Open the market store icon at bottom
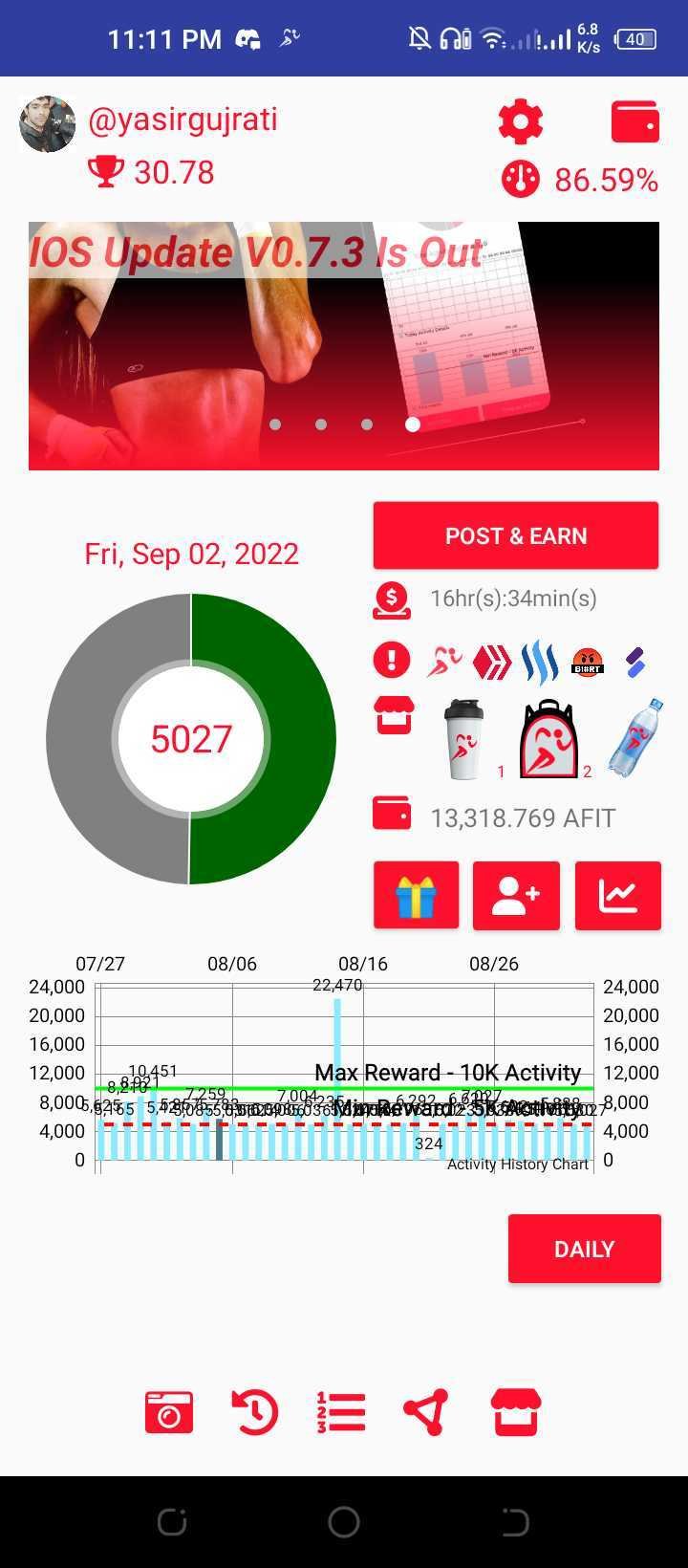Screen dimensions: 688x1568 pos(516,1412)
